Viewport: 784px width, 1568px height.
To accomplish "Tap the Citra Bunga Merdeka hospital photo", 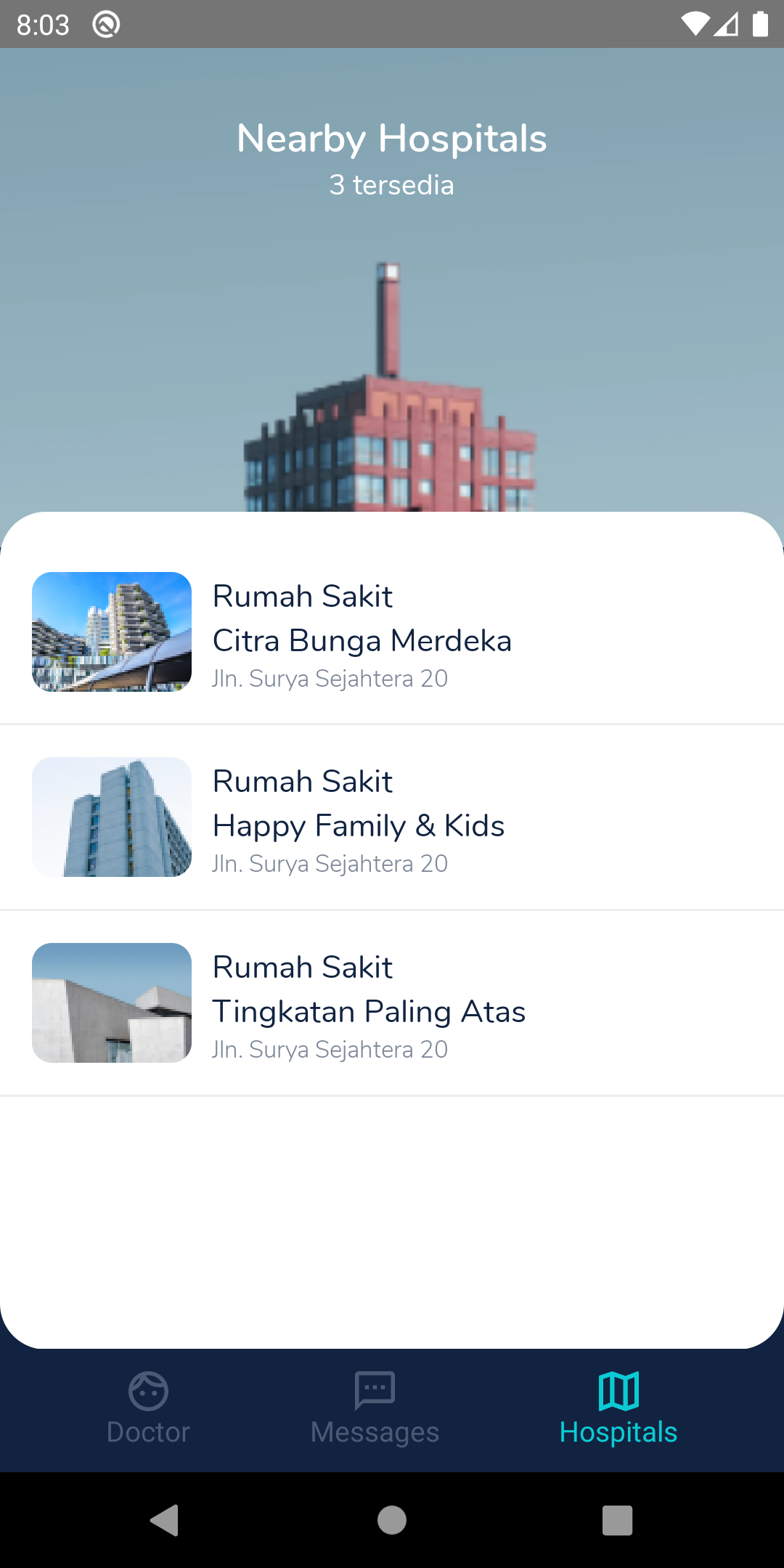I will click(111, 632).
